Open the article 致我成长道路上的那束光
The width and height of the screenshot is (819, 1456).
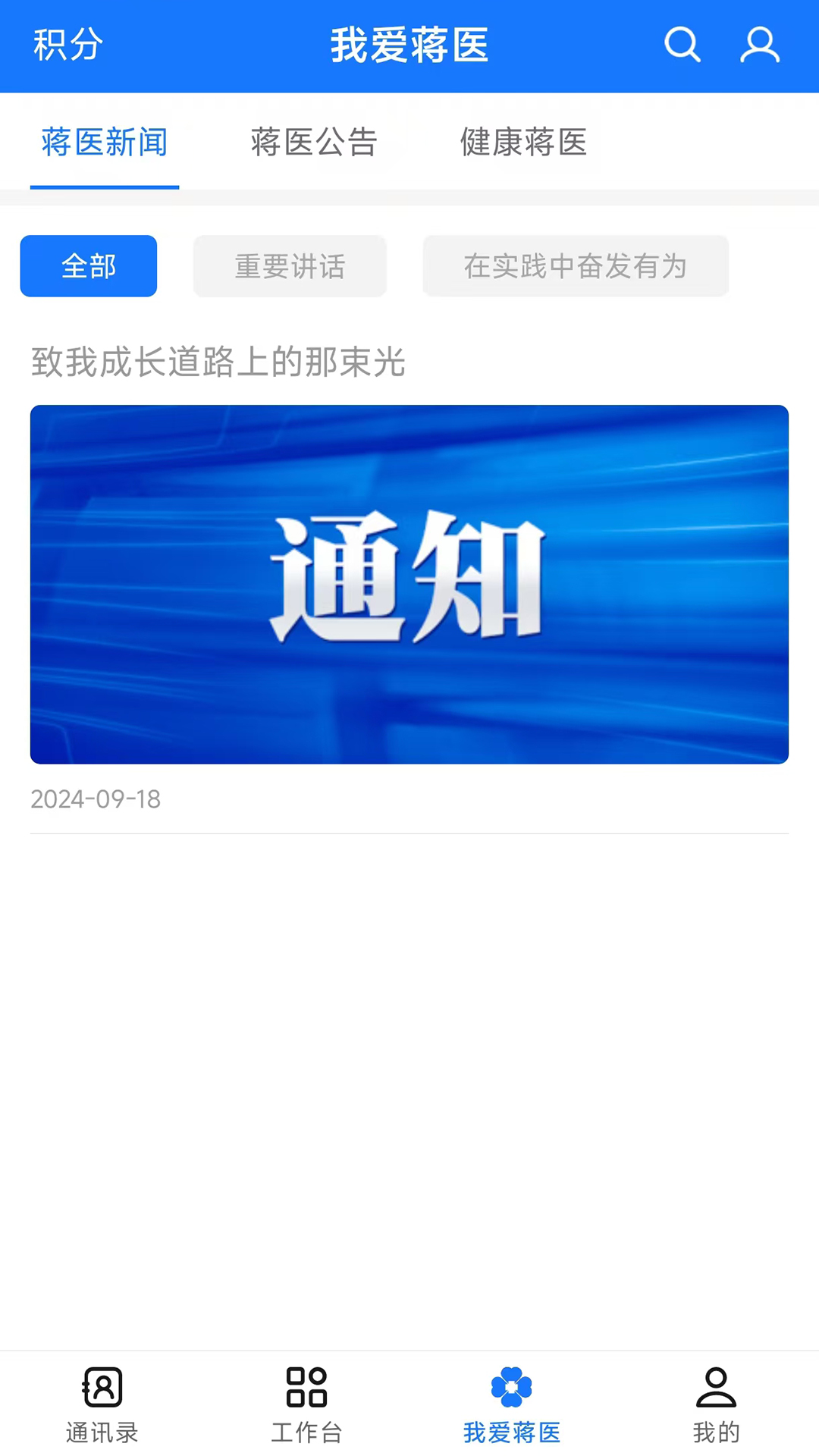point(218,364)
